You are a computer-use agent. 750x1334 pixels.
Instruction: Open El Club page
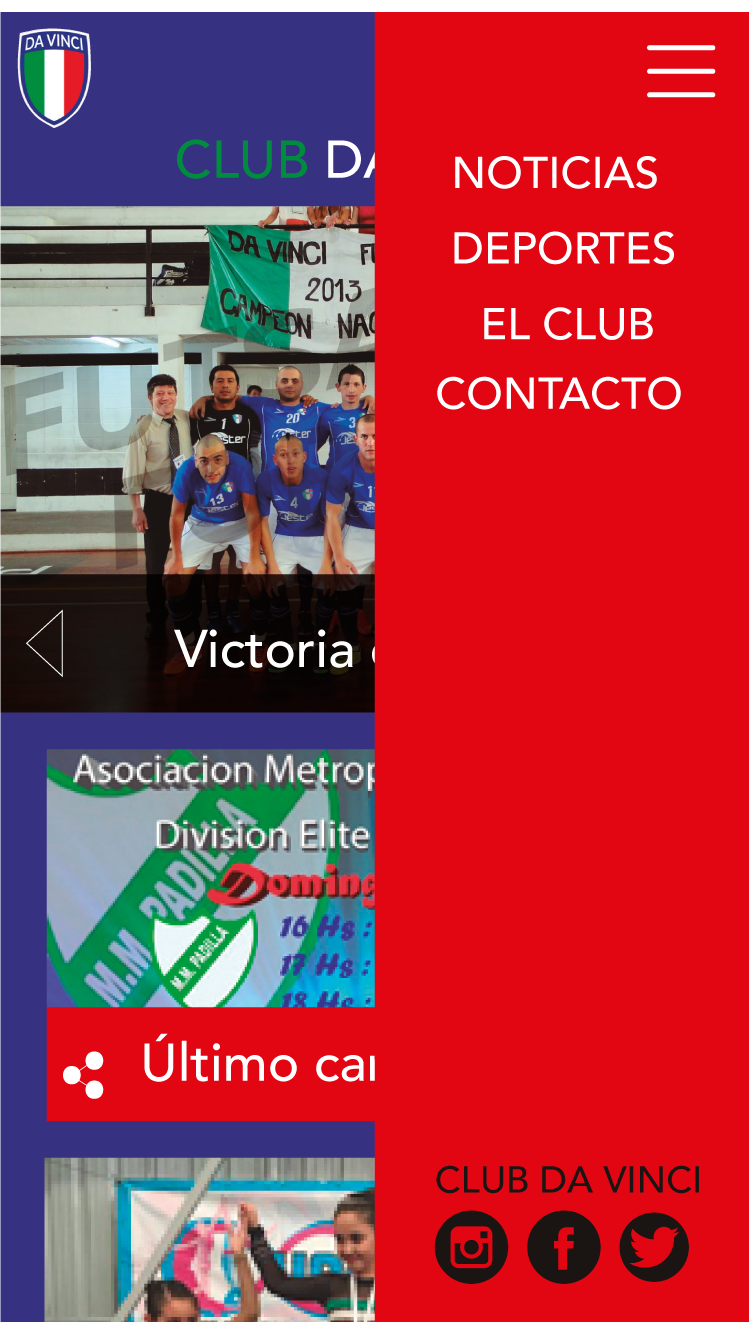(x=567, y=324)
